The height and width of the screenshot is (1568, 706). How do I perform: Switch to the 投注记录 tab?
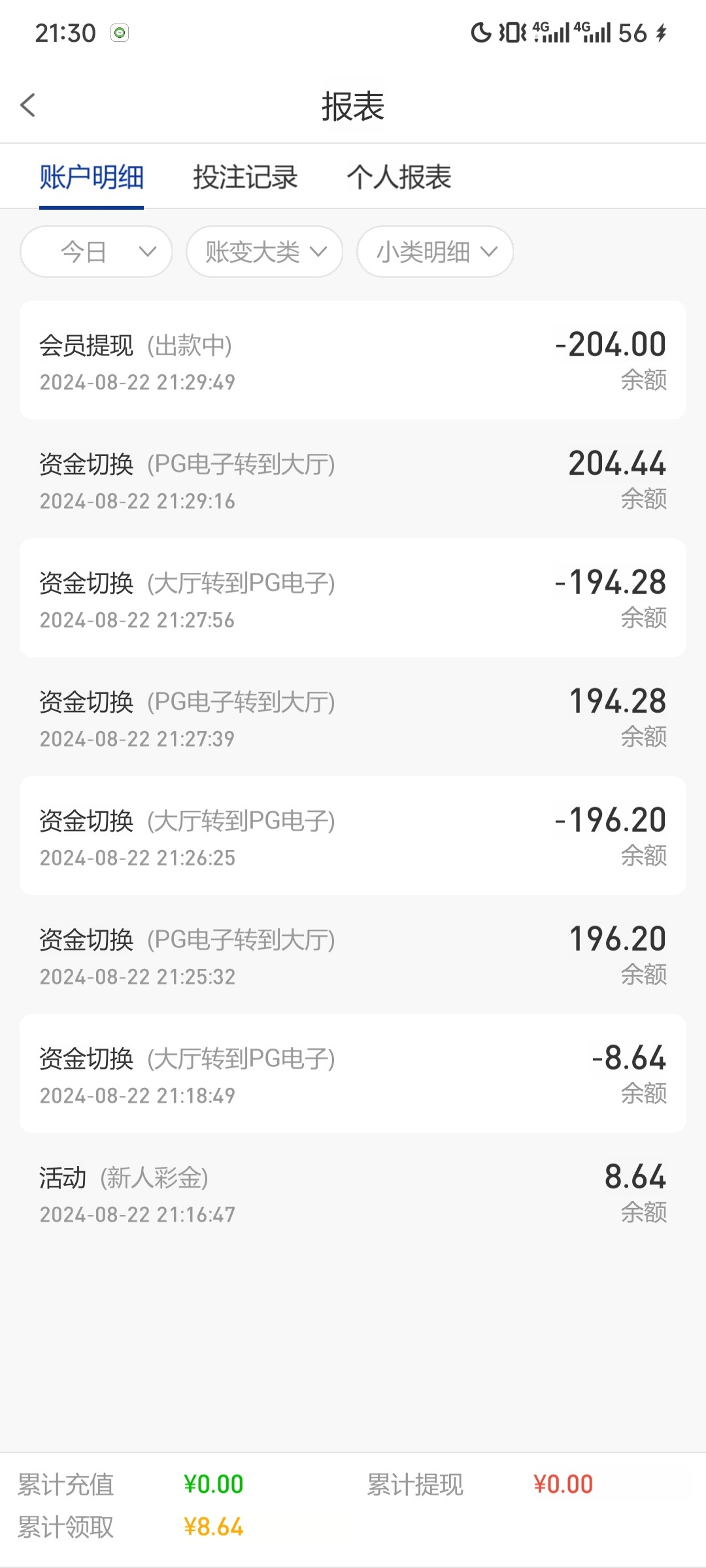245,177
